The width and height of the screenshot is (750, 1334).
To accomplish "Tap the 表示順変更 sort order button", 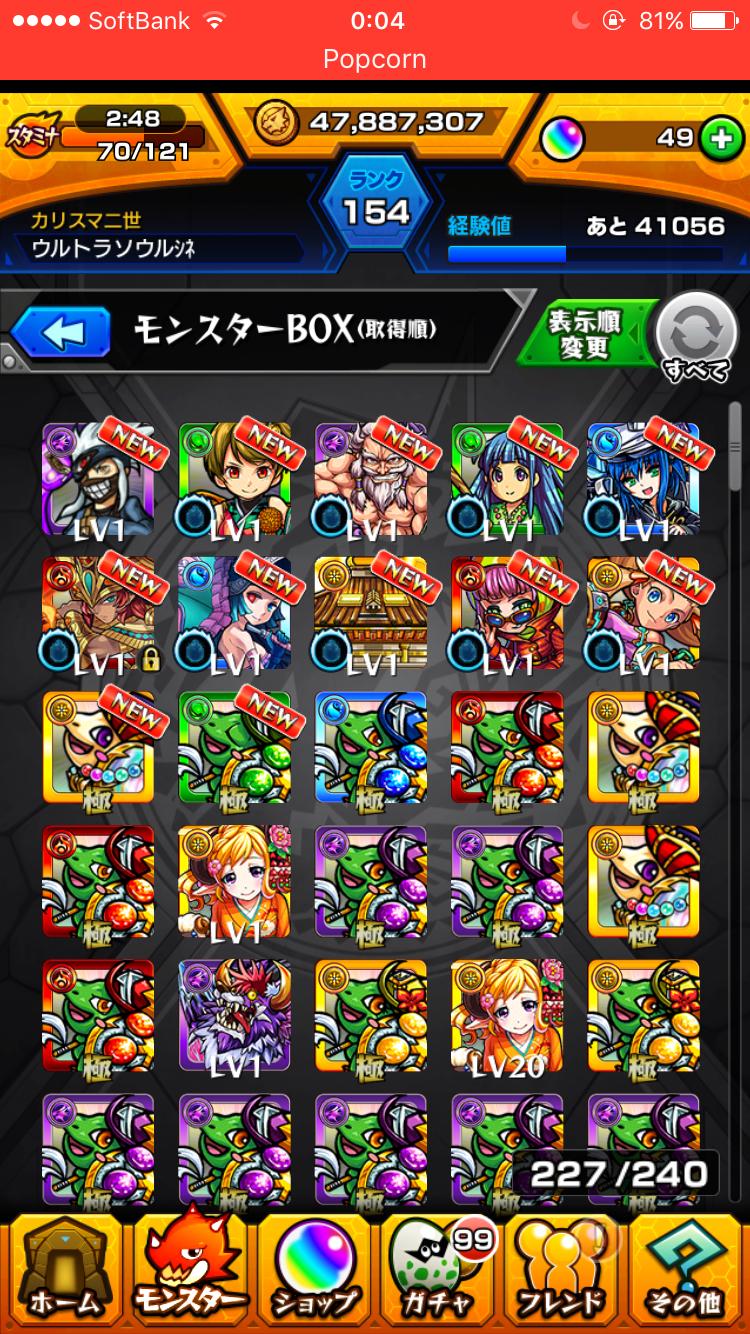I will click(586, 335).
